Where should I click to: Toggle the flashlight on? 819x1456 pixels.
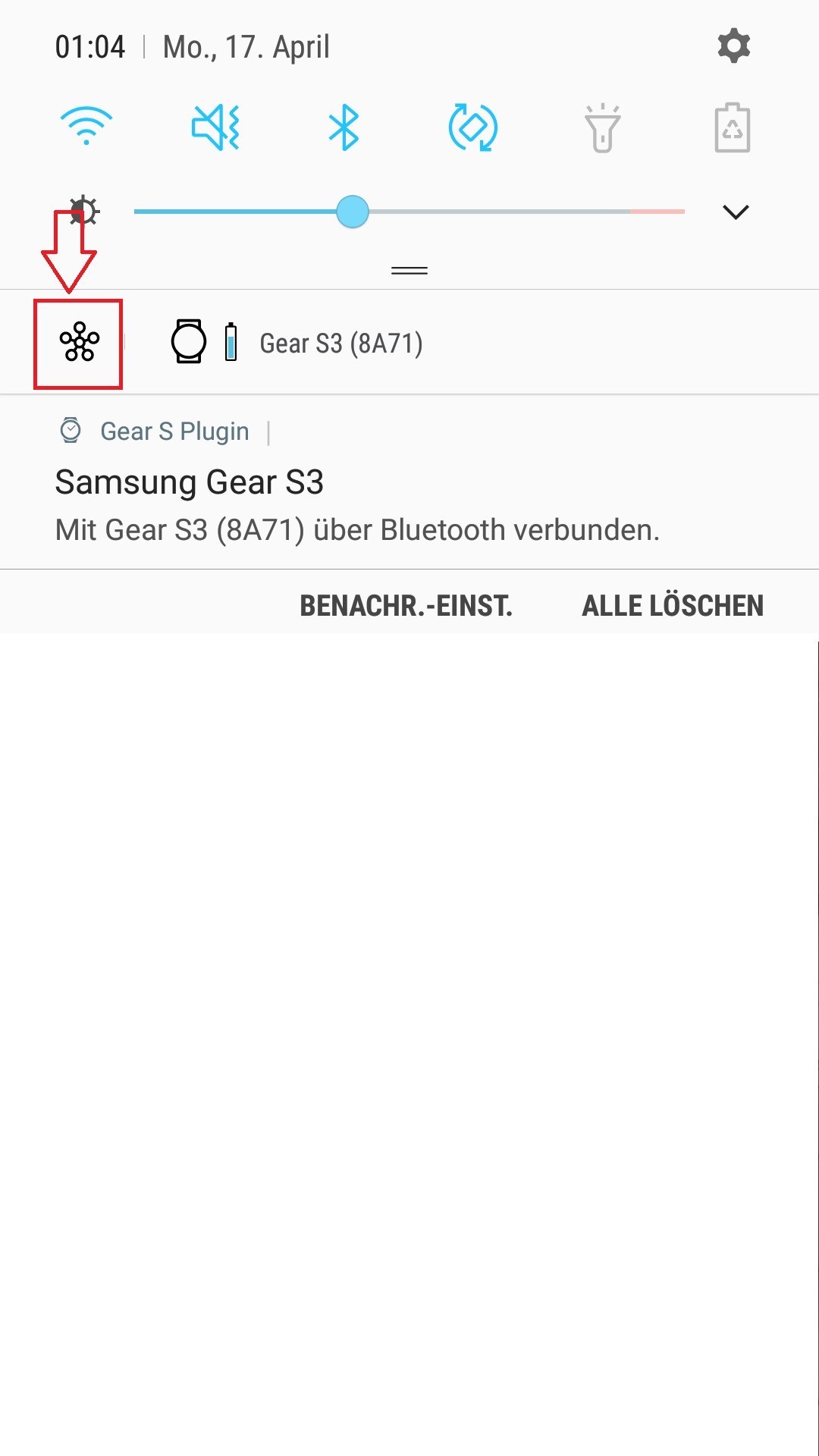[x=601, y=129]
